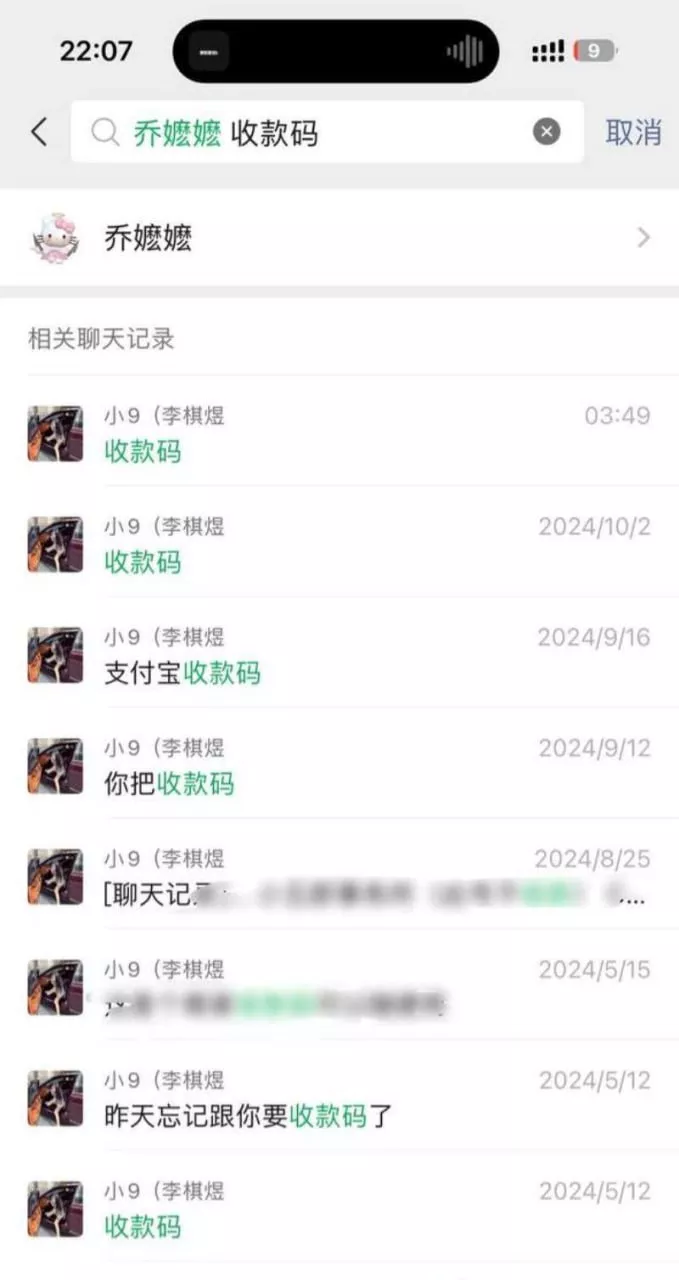
Task: Open the 收款码 result dated 2024/10/2
Action: (x=339, y=544)
